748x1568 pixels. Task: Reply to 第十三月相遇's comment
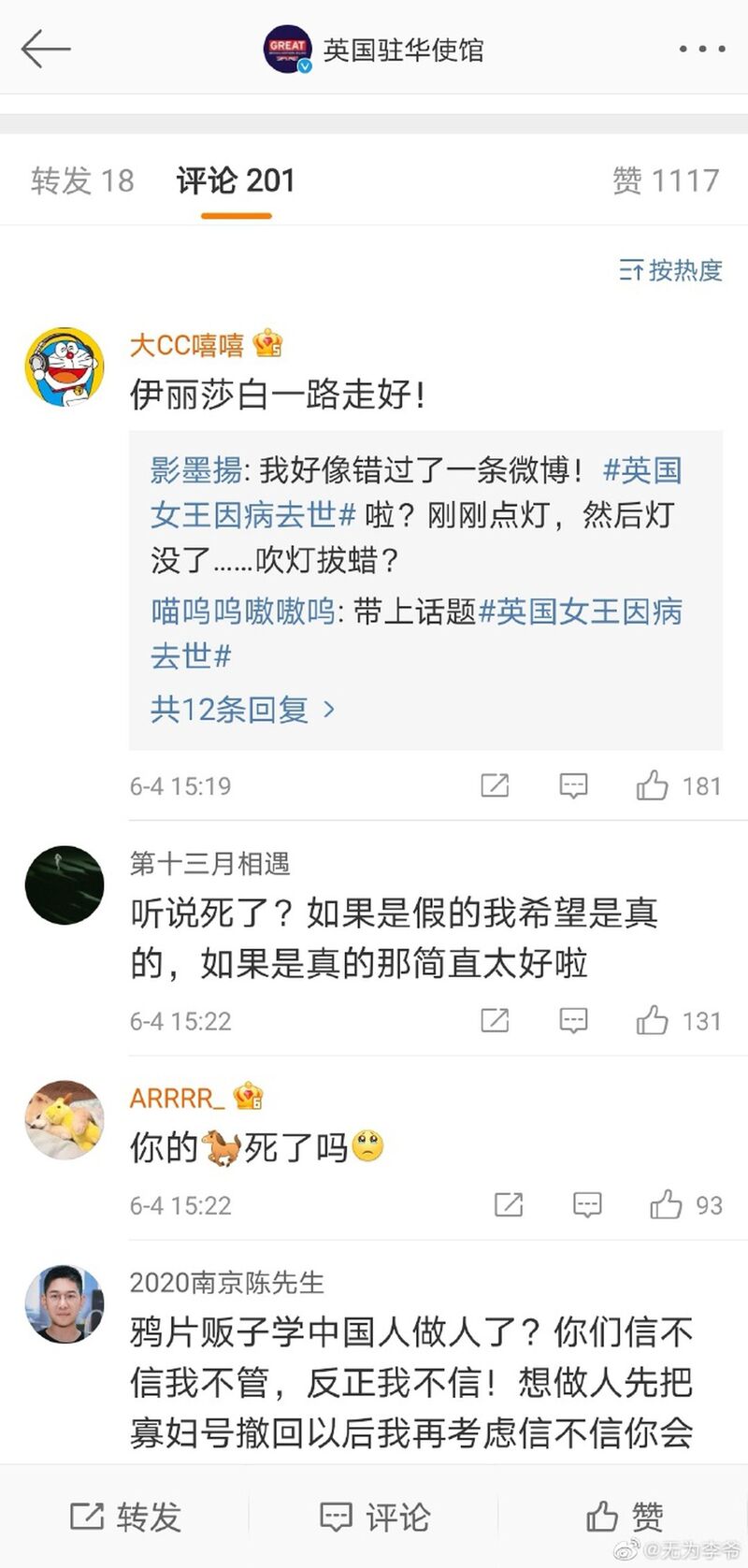point(573,1020)
